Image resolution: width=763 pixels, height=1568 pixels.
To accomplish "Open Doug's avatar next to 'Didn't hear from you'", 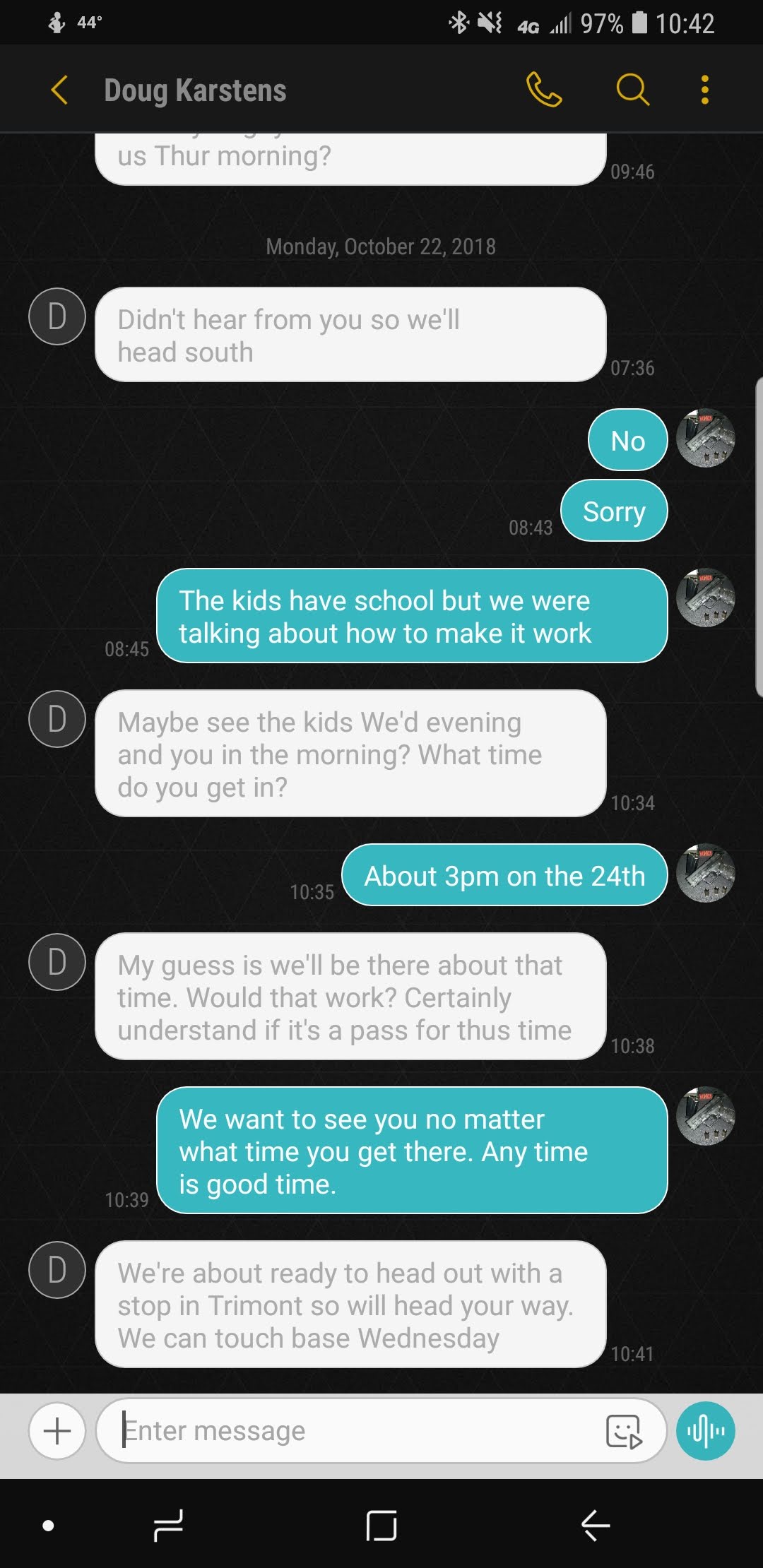I will click(57, 316).
